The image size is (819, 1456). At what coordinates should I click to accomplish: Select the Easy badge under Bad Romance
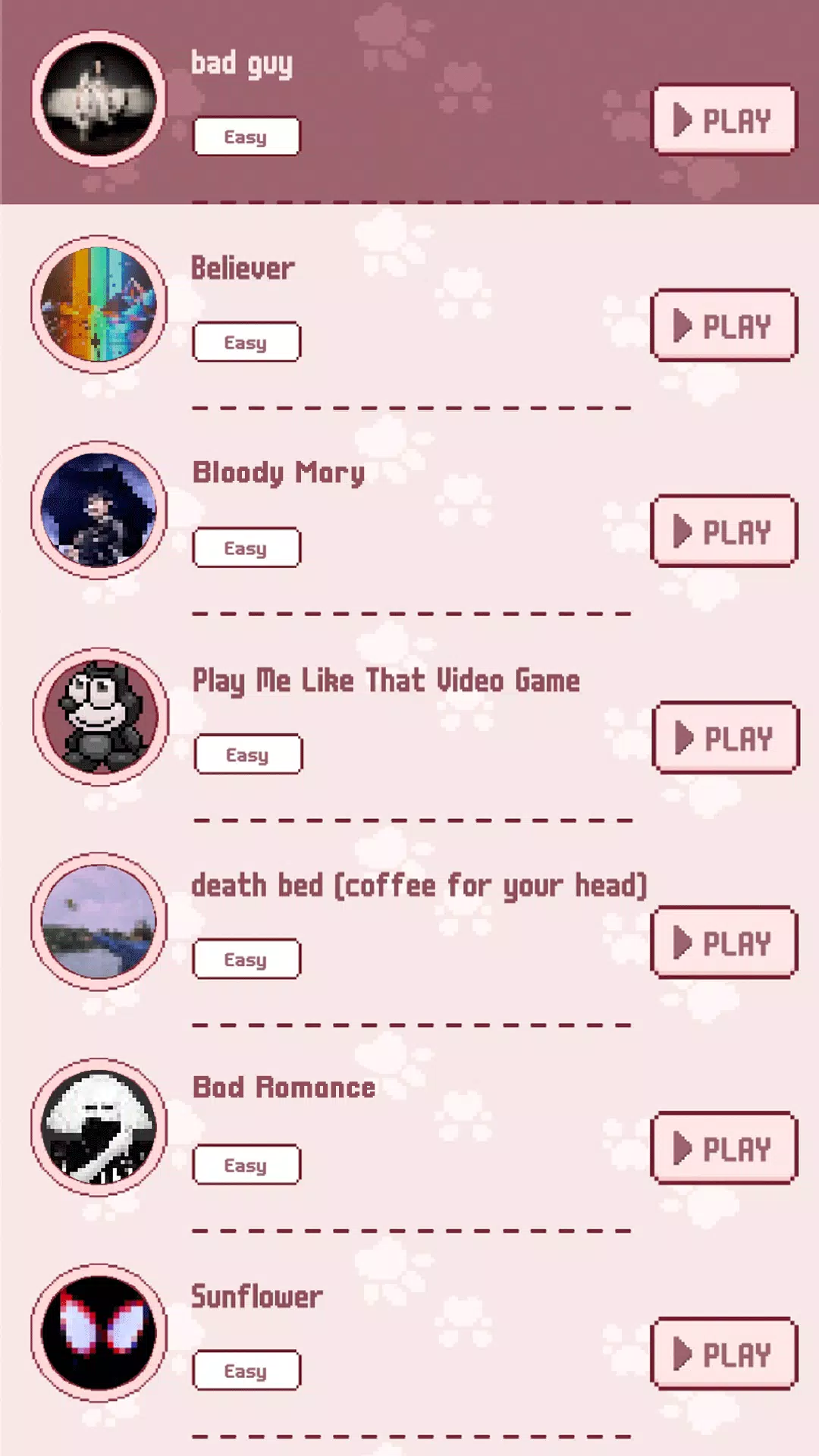coord(246,1165)
